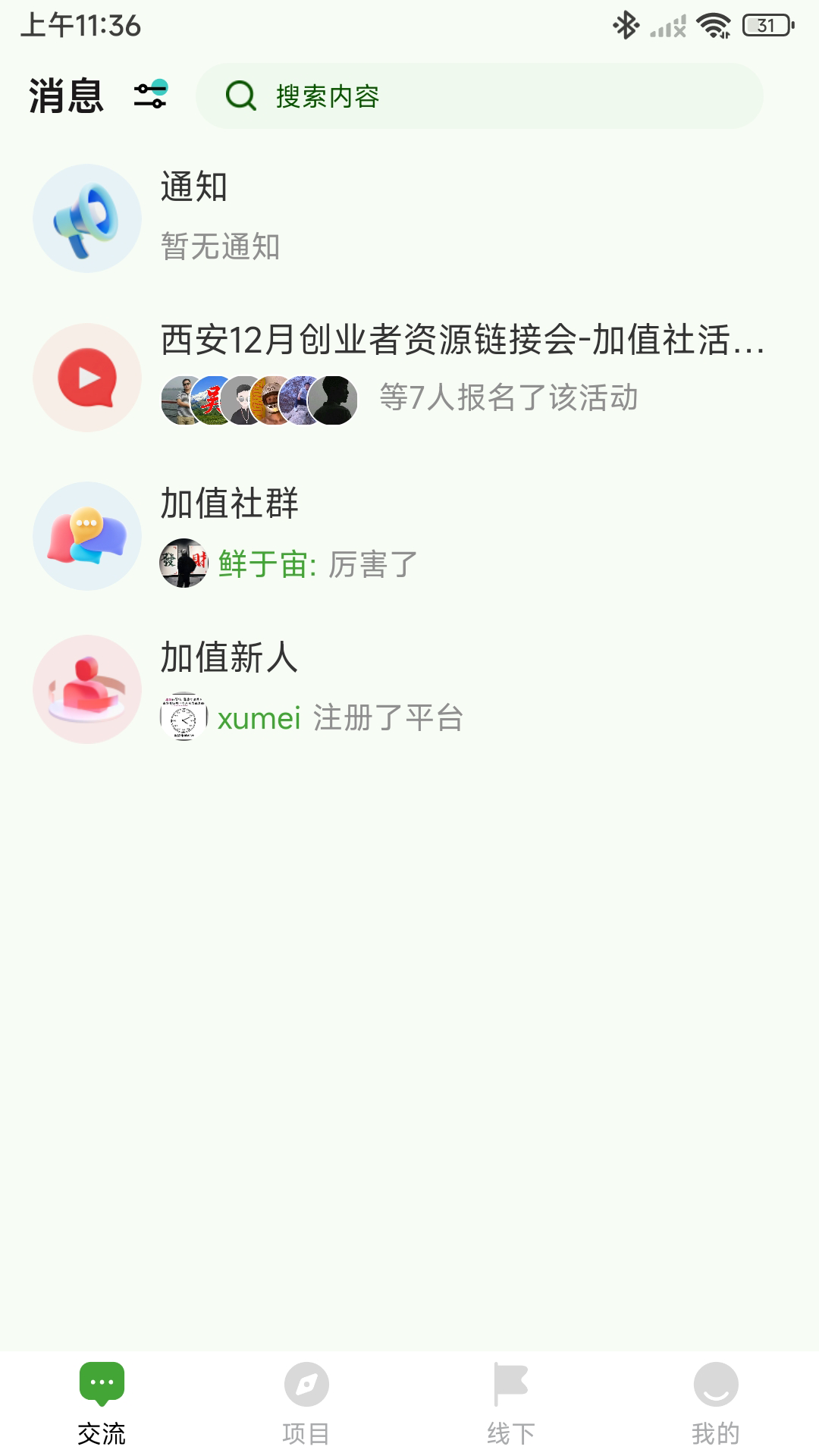Switch to the 项目 tab

coord(306,1403)
